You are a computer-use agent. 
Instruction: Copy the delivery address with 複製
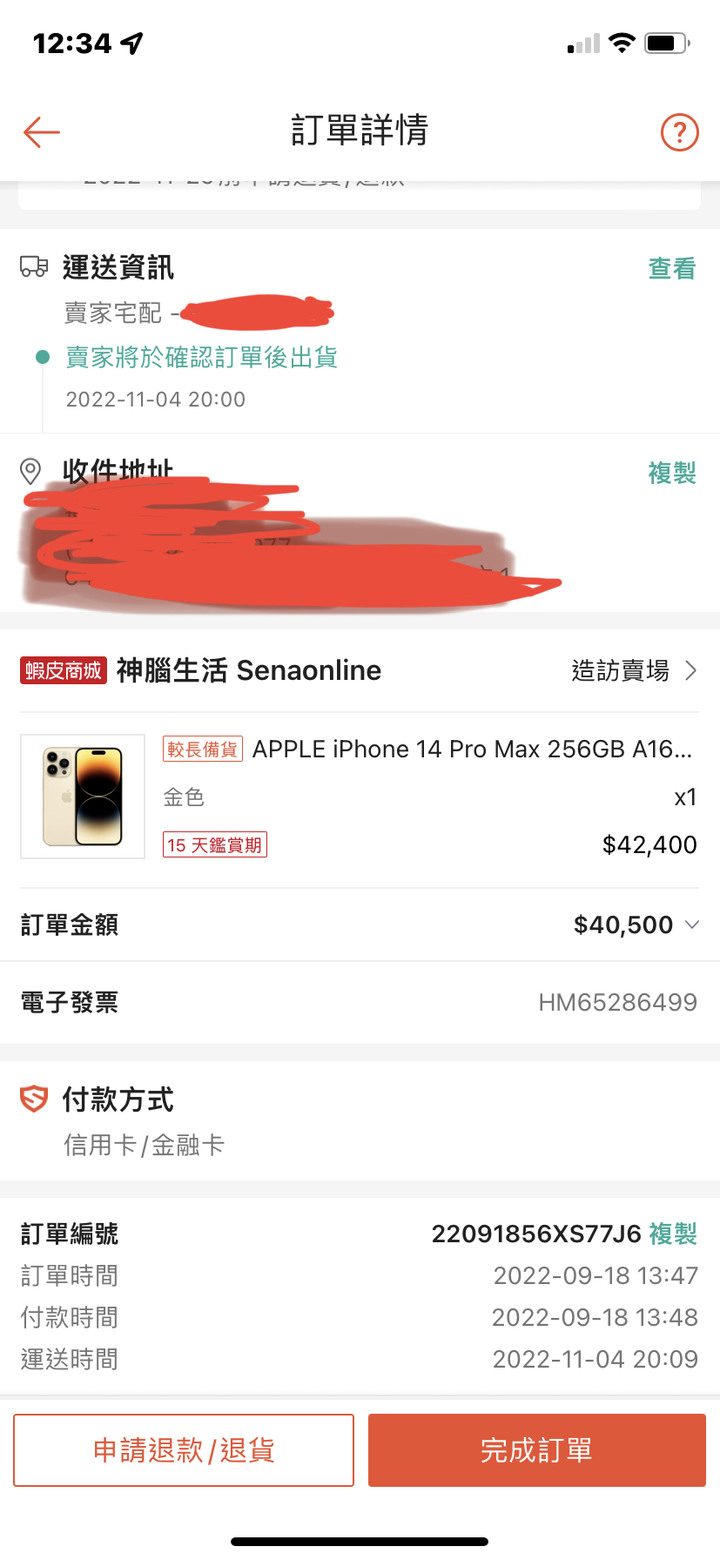pos(671,473)
